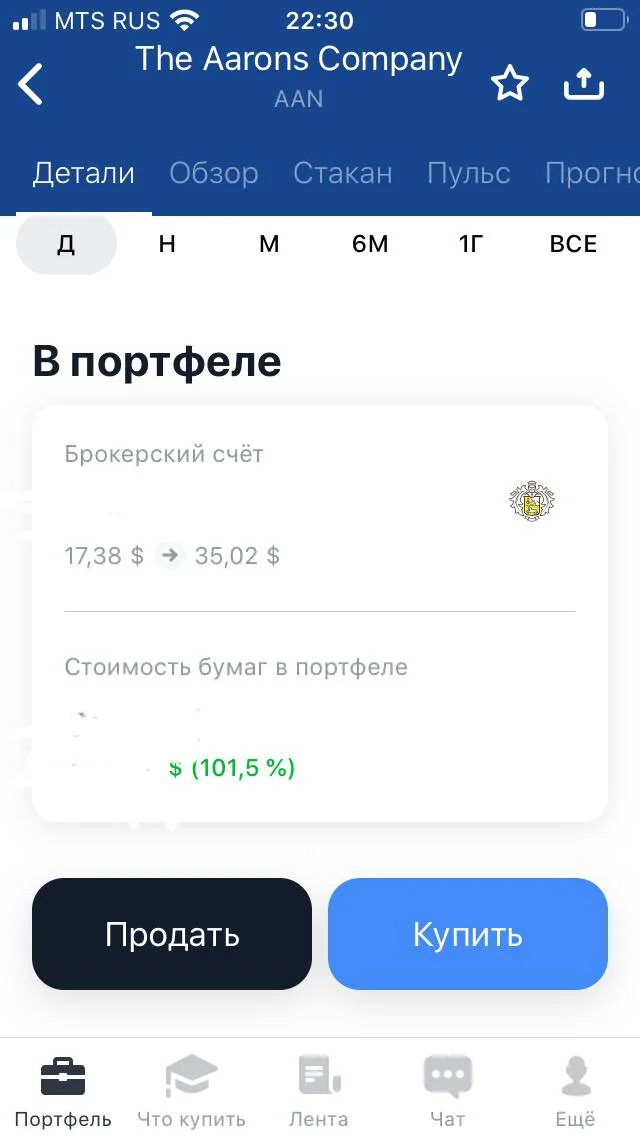
Task: Show the ВСЕ chart period
Action: point(573,244)
